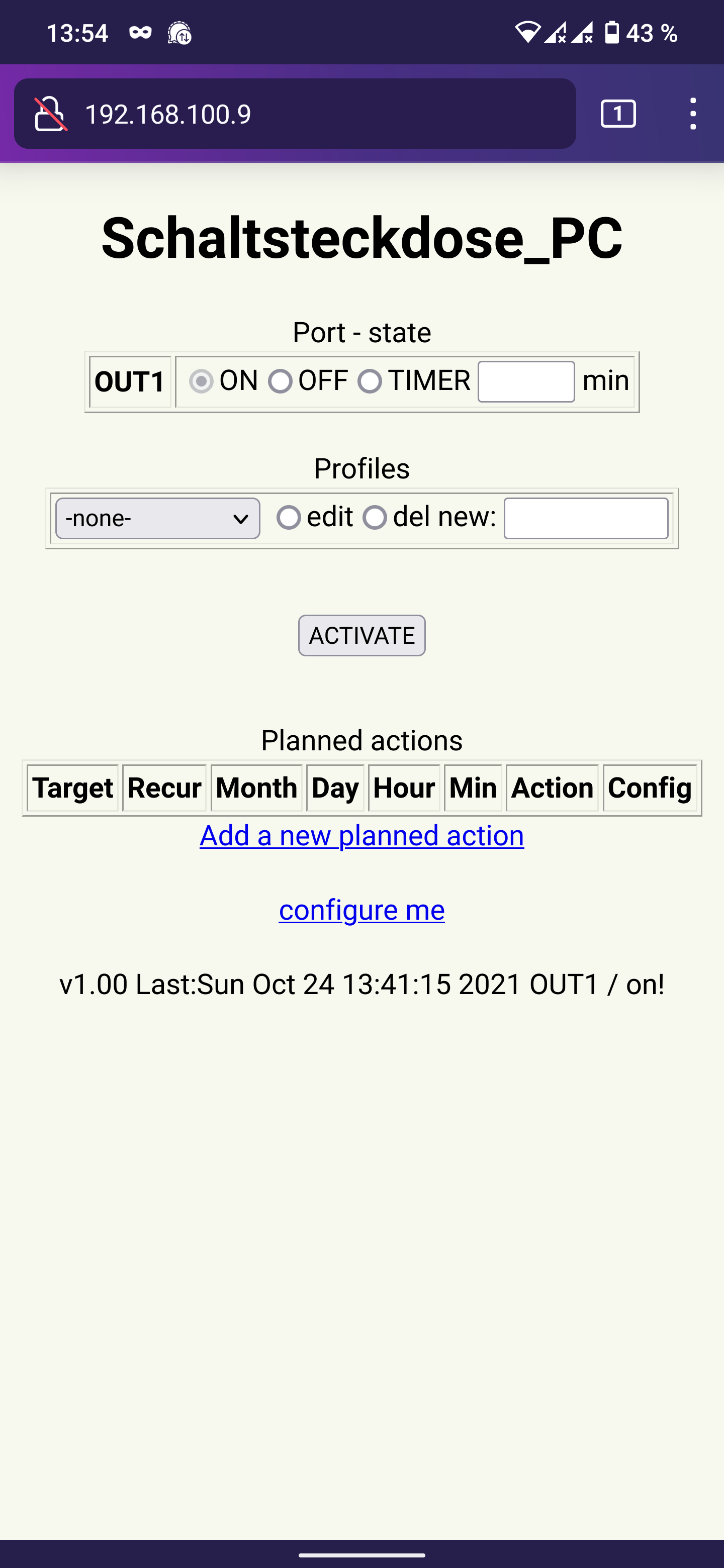Image resolution: width=724 pixels, height=1568 pixels.
Task: Open the Add a new planned action link
Action: click(361, 836)
